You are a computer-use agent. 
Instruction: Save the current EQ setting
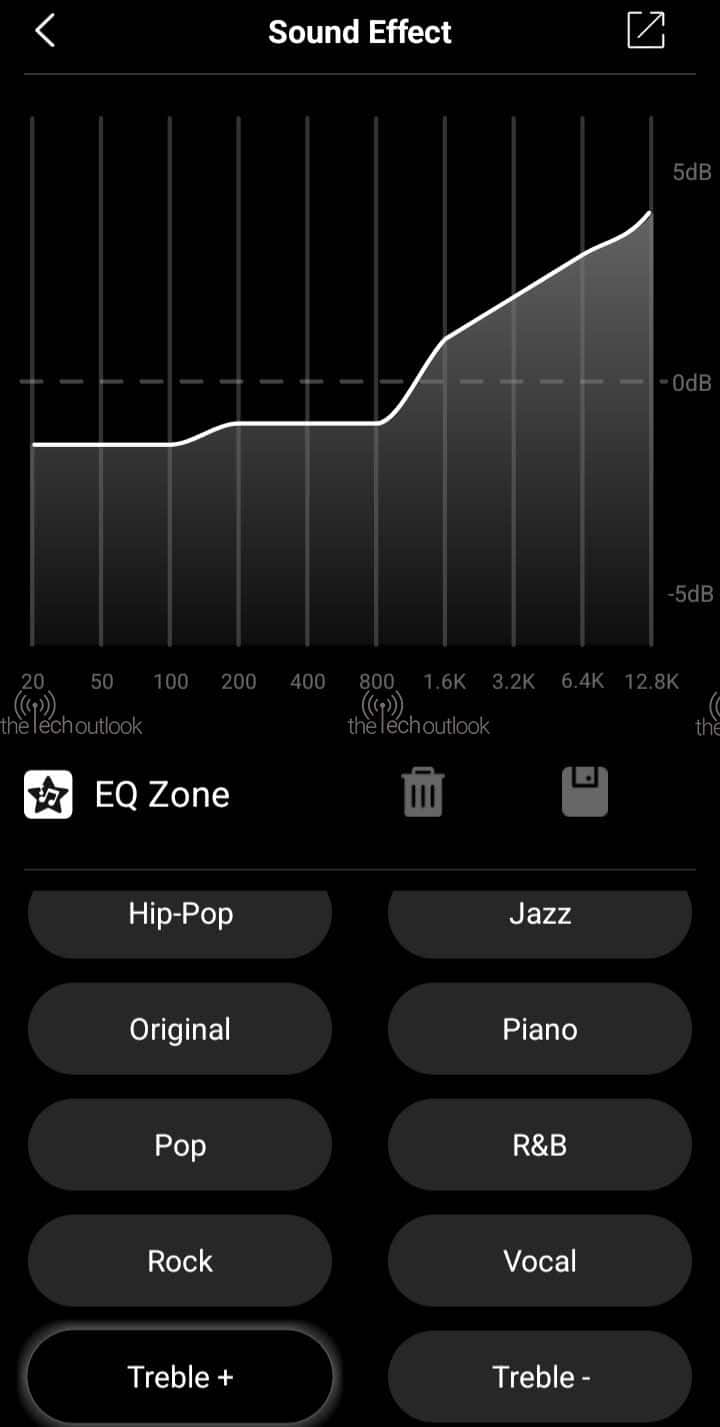[x=585, y=792]
